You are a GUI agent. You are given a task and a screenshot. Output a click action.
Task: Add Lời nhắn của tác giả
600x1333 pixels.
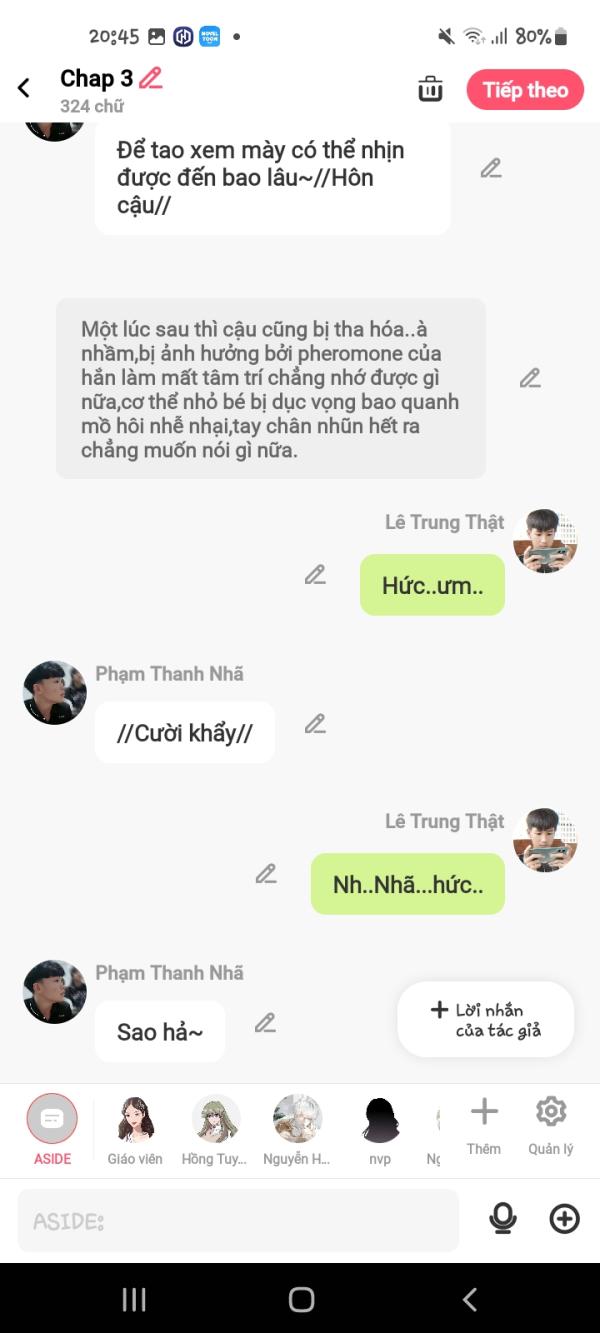(x=486, y=1020)
